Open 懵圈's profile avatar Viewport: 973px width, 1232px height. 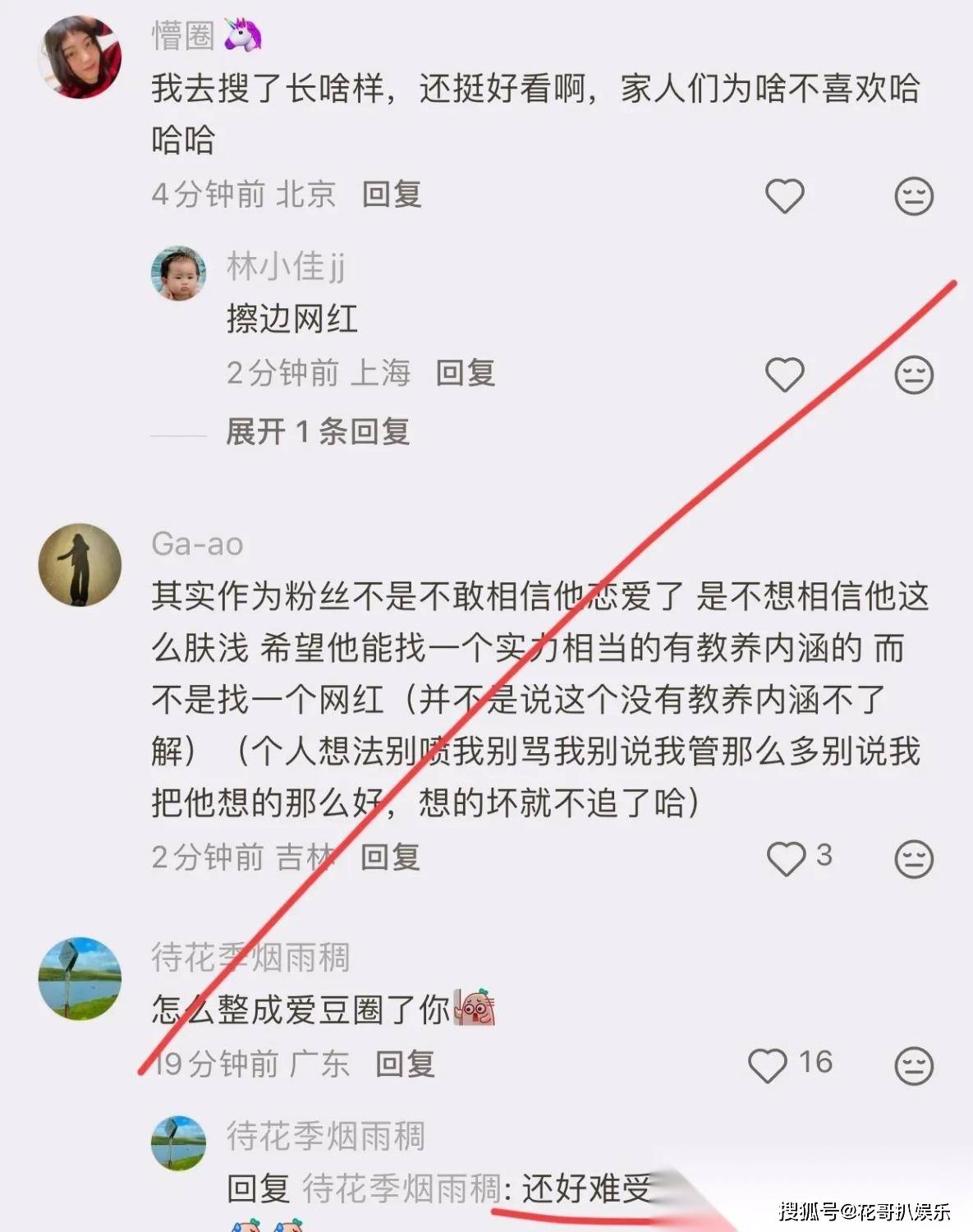click(80, 56)
